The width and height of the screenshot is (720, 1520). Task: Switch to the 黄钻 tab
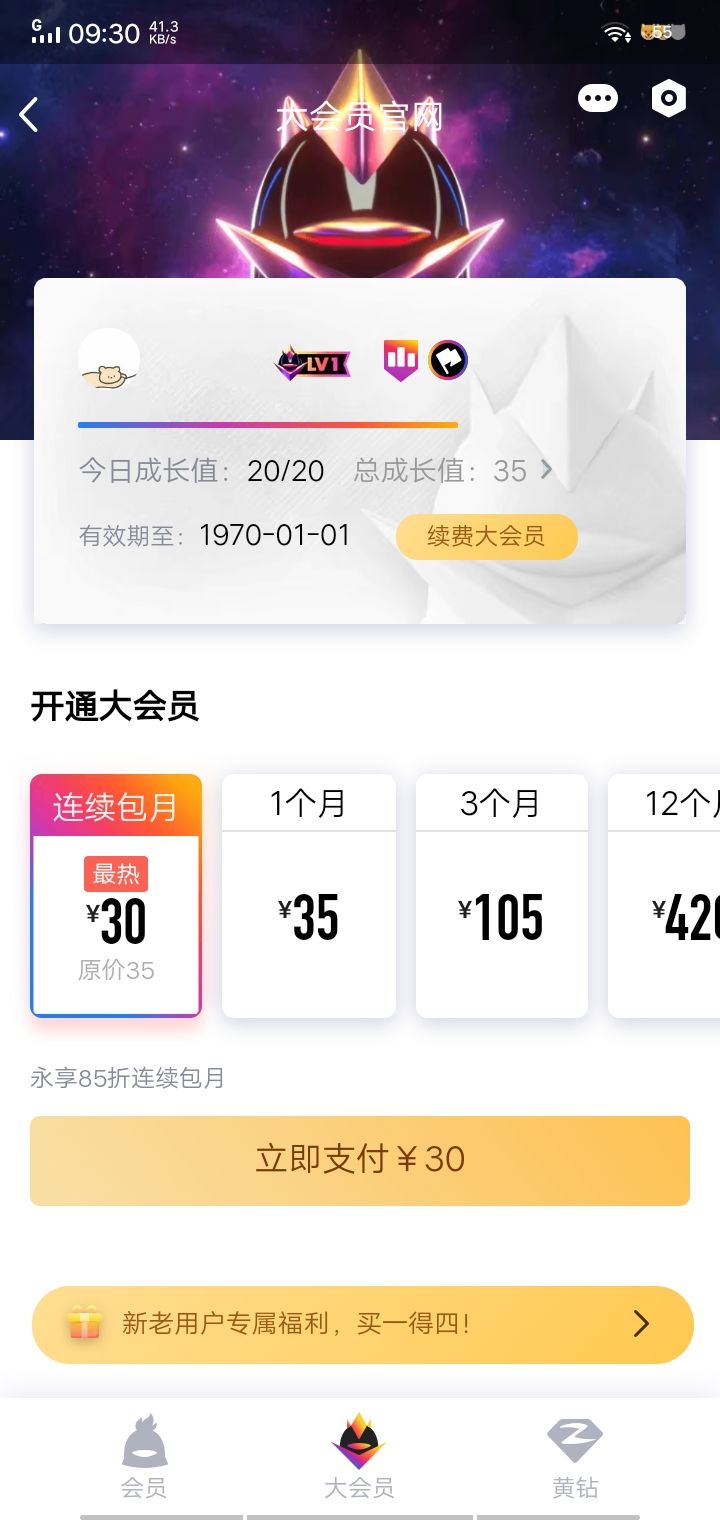tap(575, 1456)
